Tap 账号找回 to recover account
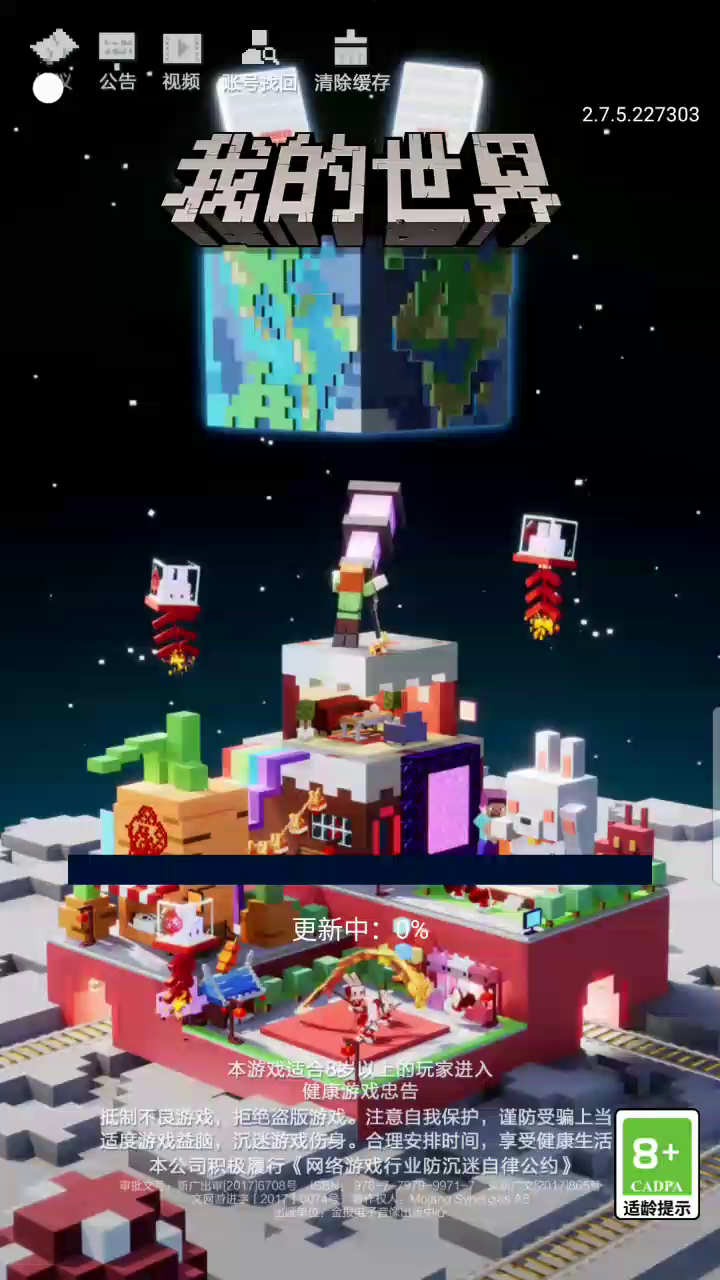Viewport: 720px width, 1280px height. coord(260,62)
